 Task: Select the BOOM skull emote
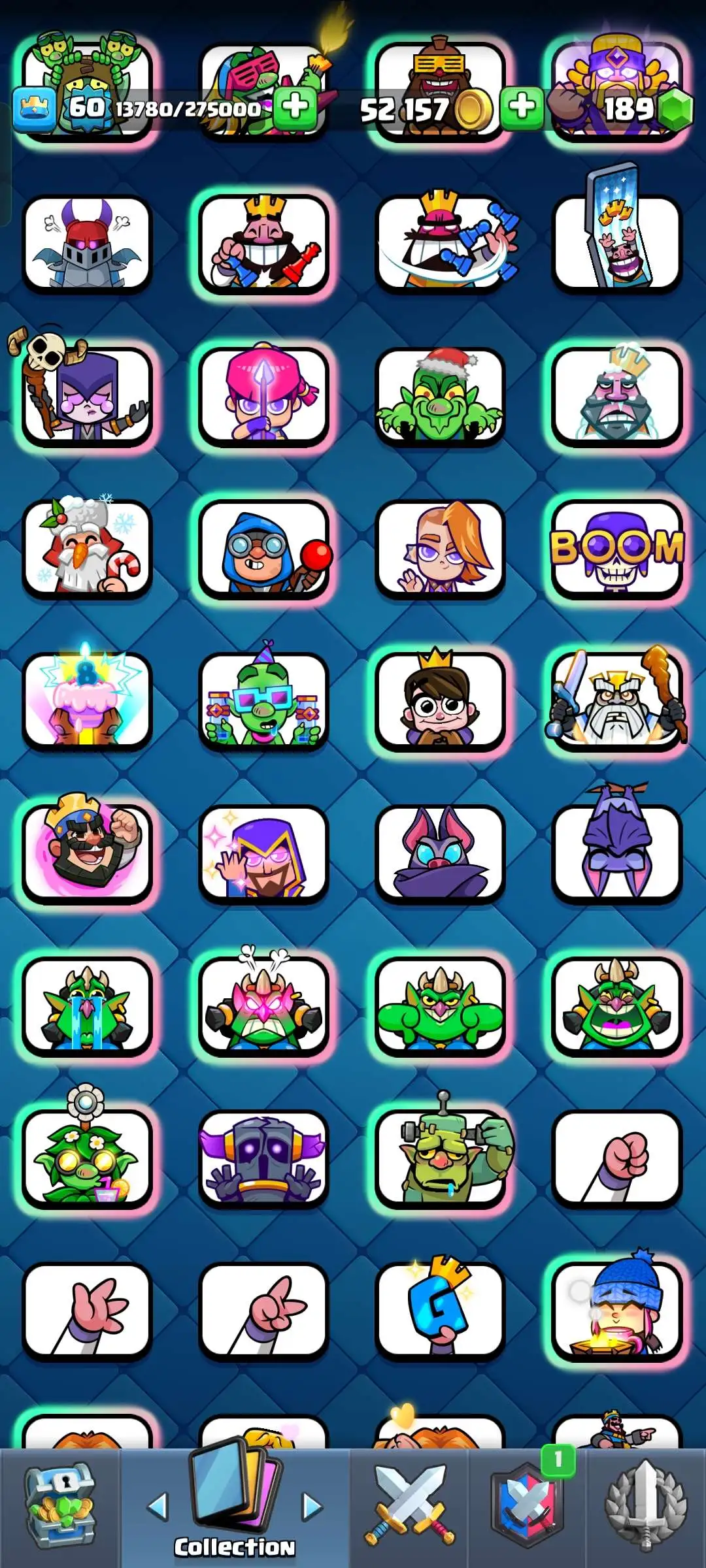616,549
